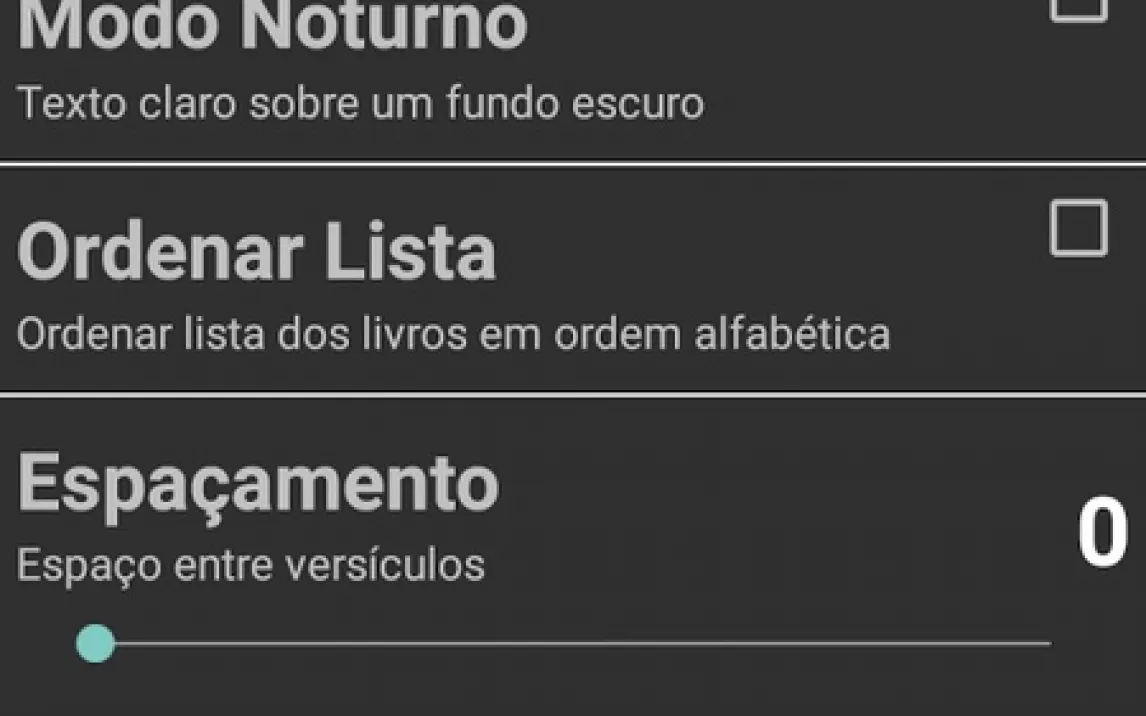Tap the Espaçamento slider track midpoint
Screen dimensions: 1146x716
(x=572, y=644)
